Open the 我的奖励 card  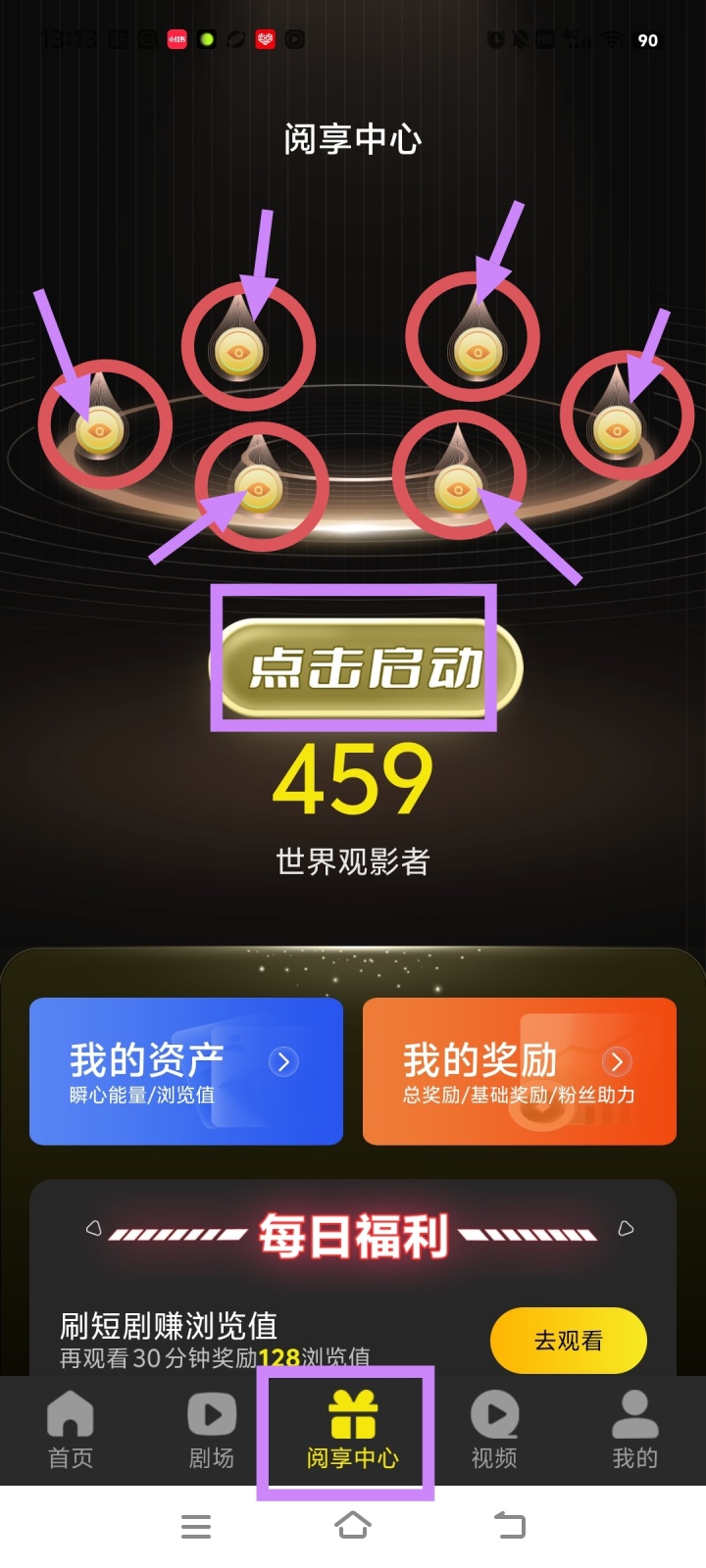coord(520,1071)
